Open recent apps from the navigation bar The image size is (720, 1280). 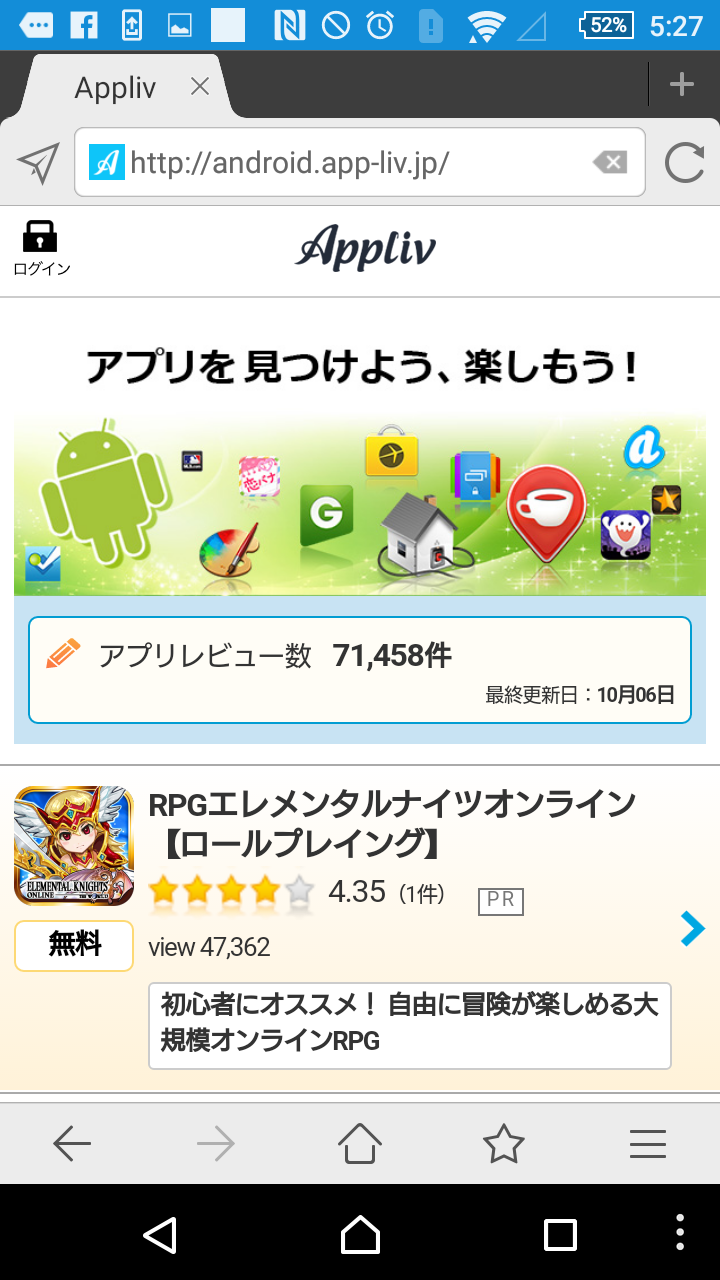pos(560,1235)
